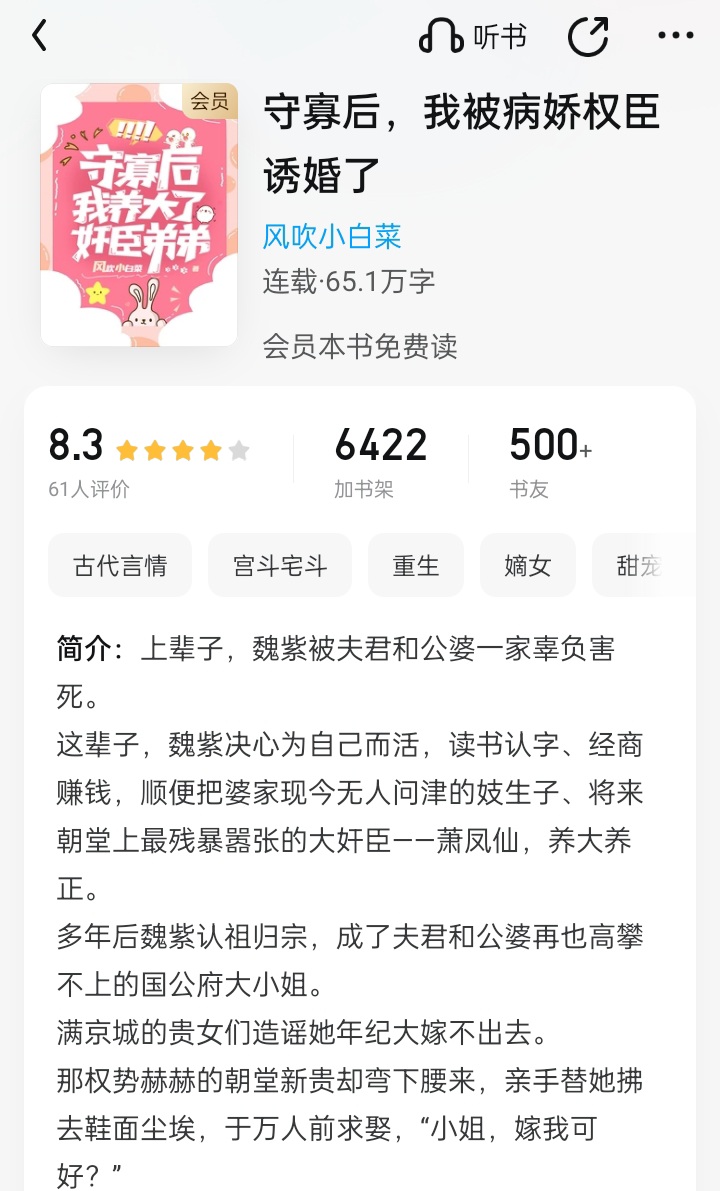This screenshot has height=1191, width=720.
Task: Go back using the top-left arrow
Action: click(x=39, y=36)
